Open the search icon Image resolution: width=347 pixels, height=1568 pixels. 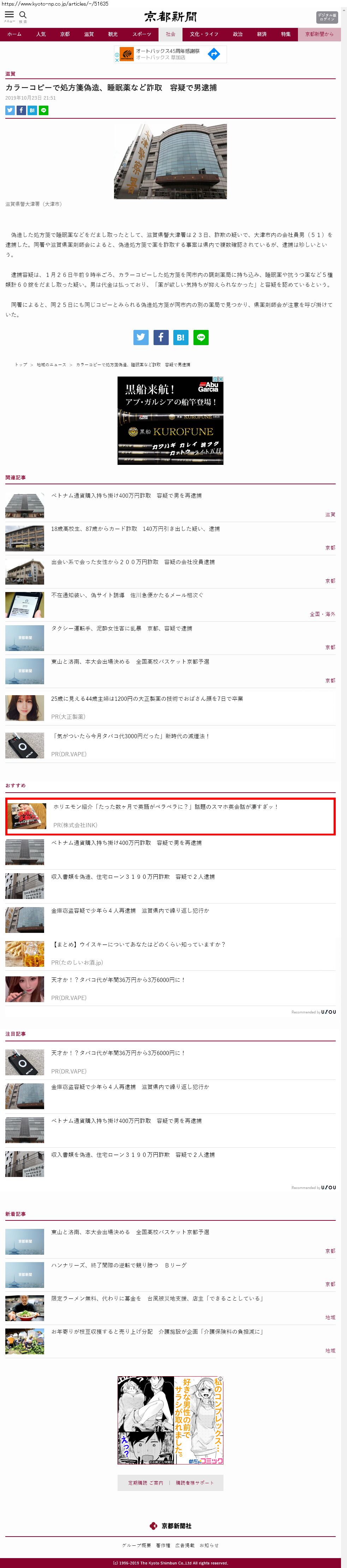click(23, 15)
